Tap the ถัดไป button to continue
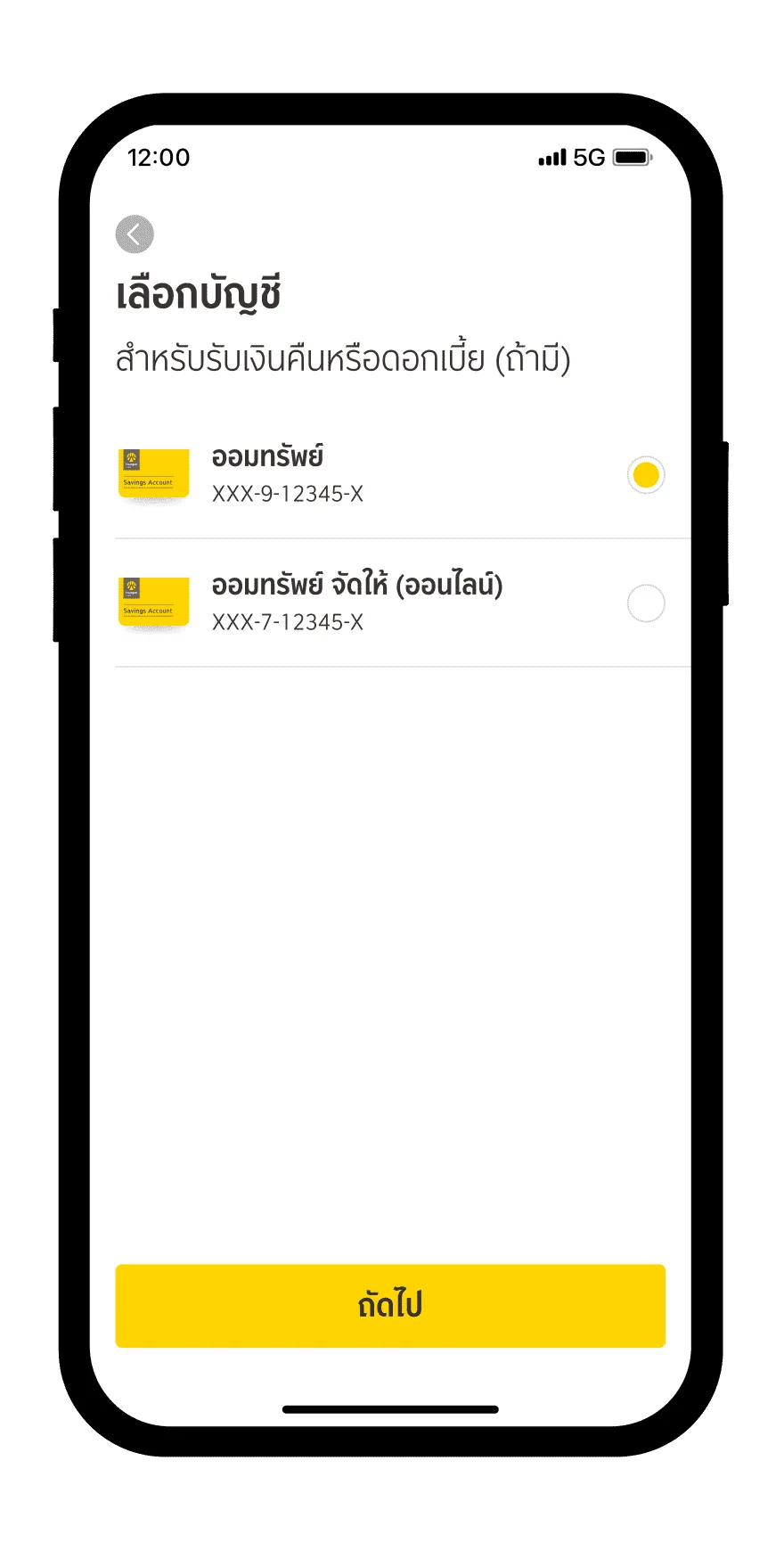The width and height of the screenshot is (784, 1551). click(x=390, y=1305)
